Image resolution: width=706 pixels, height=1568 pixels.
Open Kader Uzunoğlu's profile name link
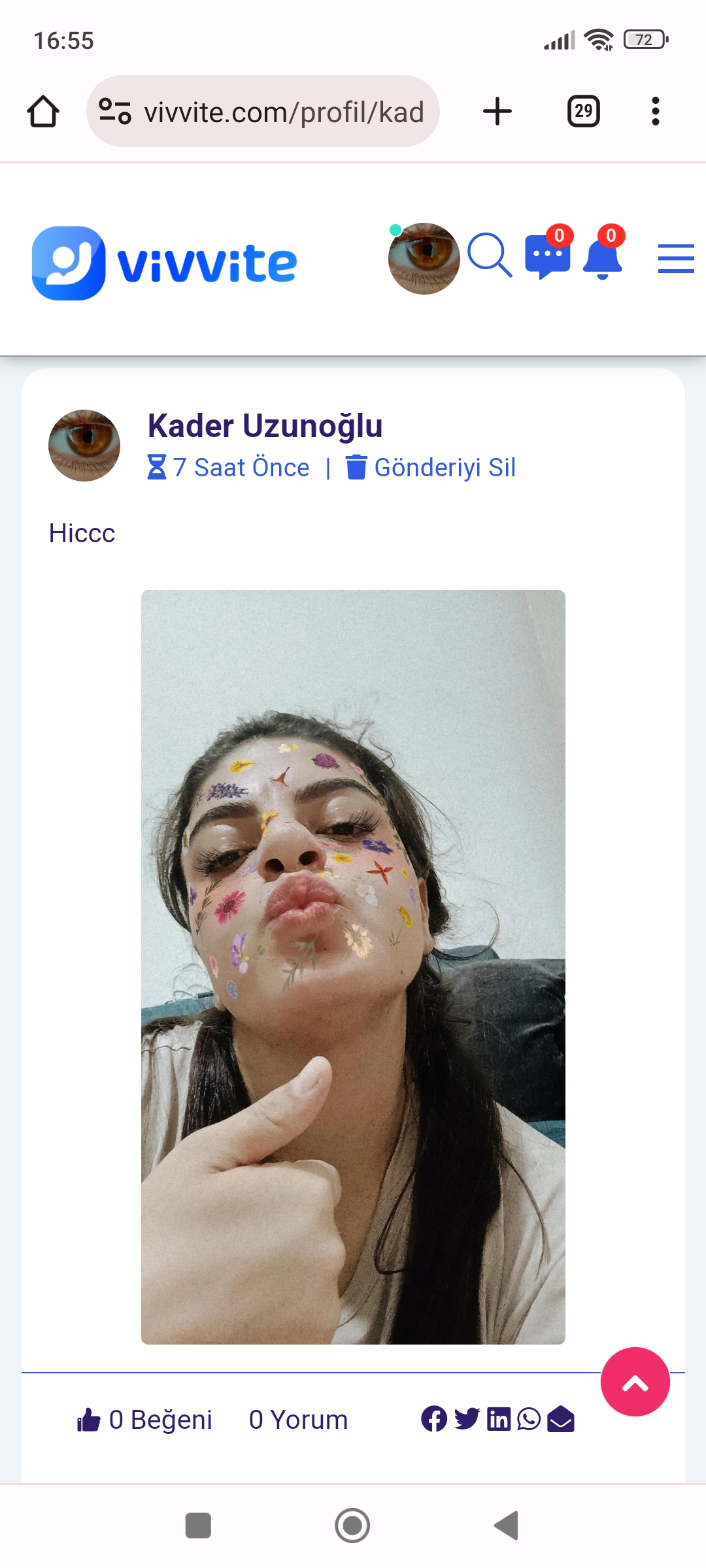[265, 425]
